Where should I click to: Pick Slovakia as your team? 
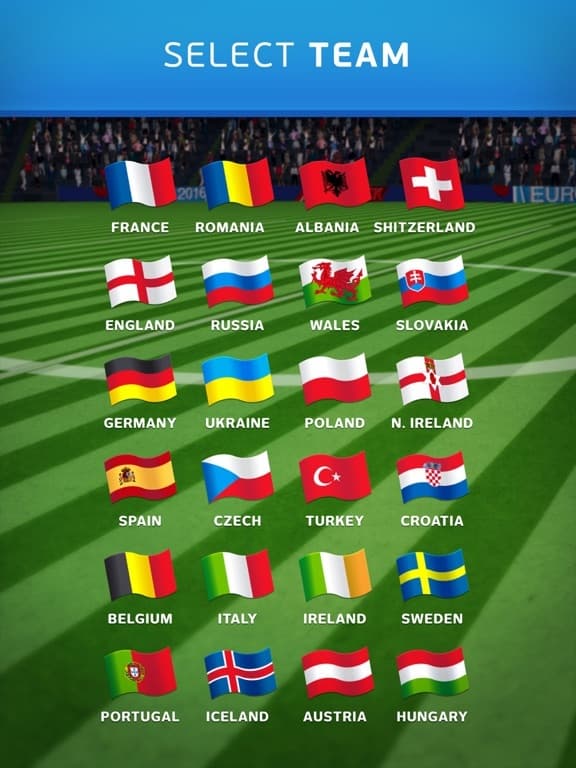pos(432,281)
